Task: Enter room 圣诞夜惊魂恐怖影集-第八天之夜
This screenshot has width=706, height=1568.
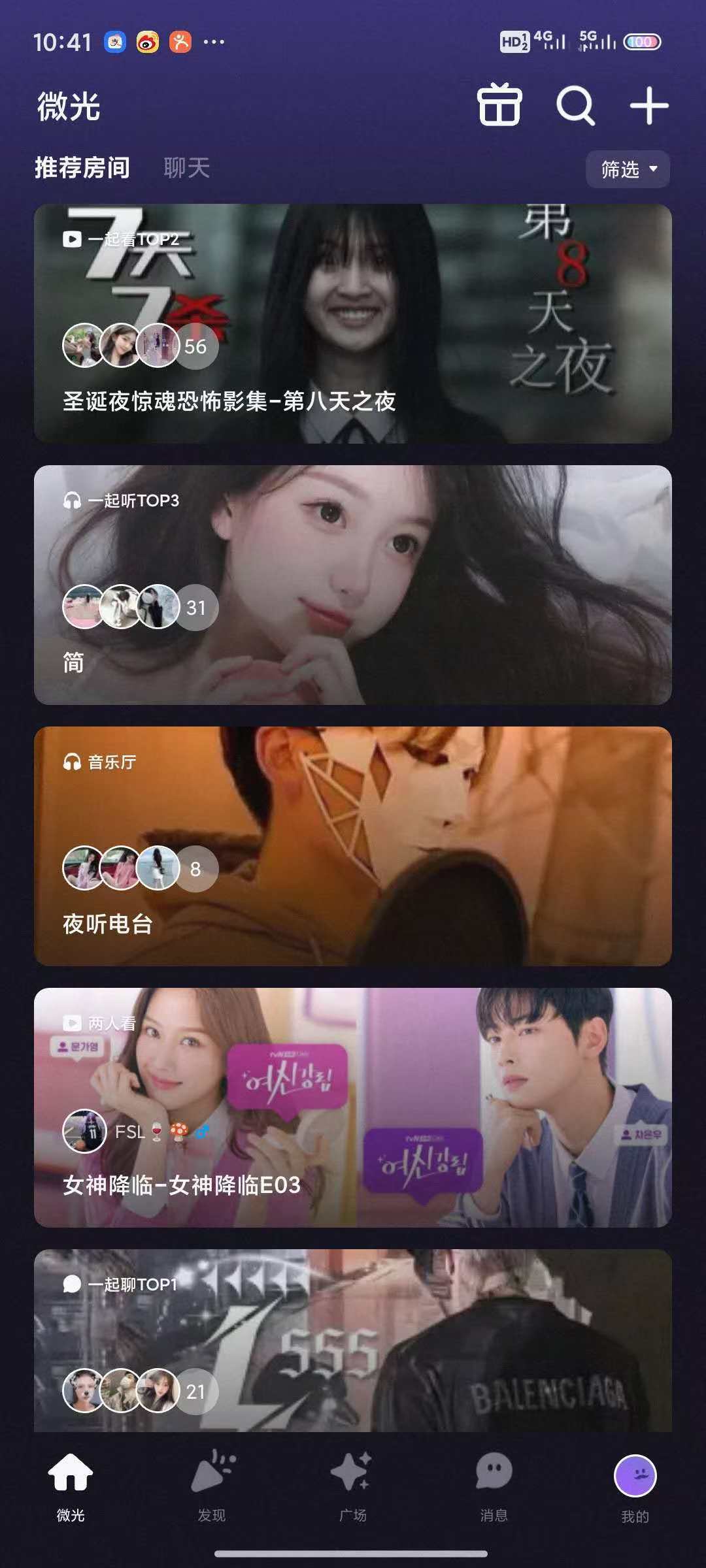Action: click(x=353, y=323)
